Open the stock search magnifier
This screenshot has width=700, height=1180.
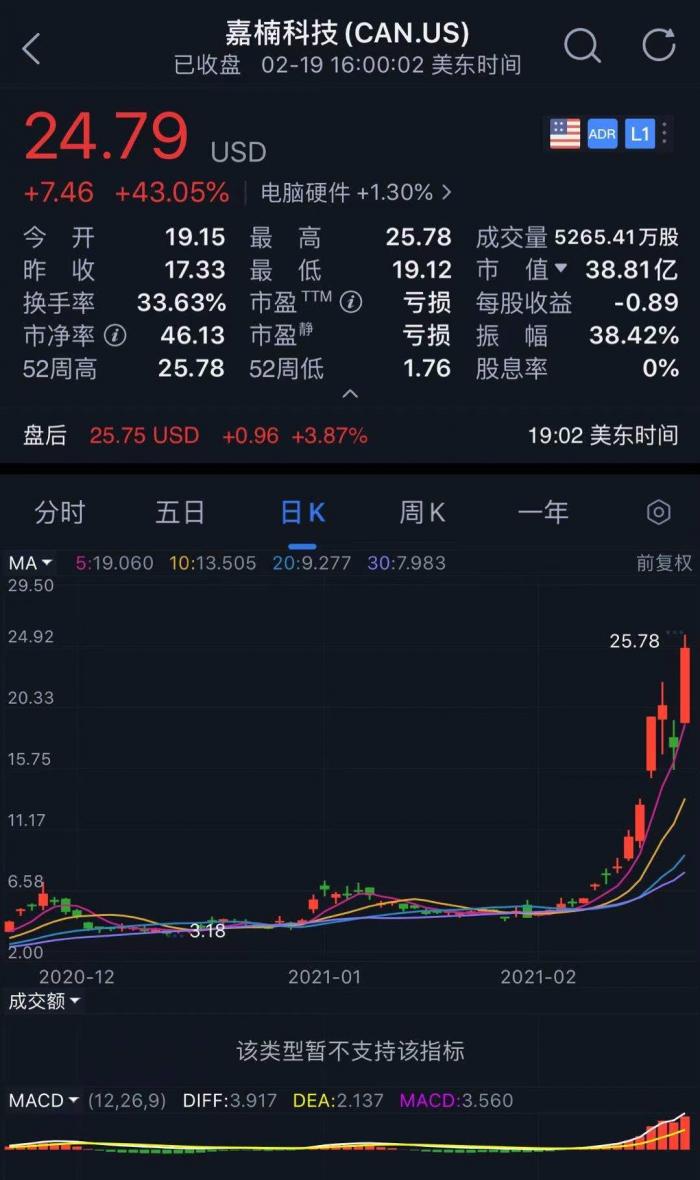pyautogui.click(x=581, y=46)
